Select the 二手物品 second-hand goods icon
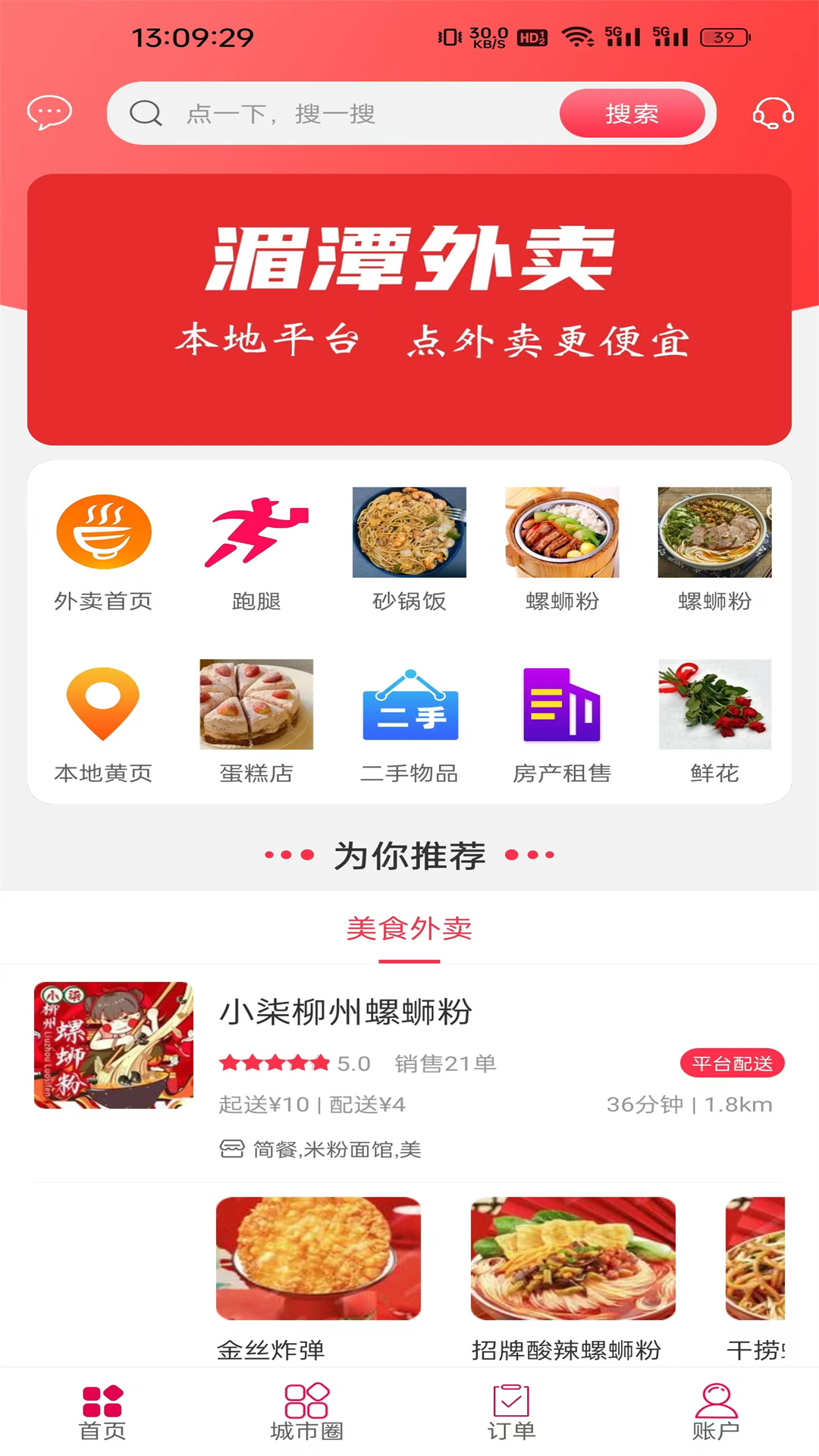 click(409, 704)
